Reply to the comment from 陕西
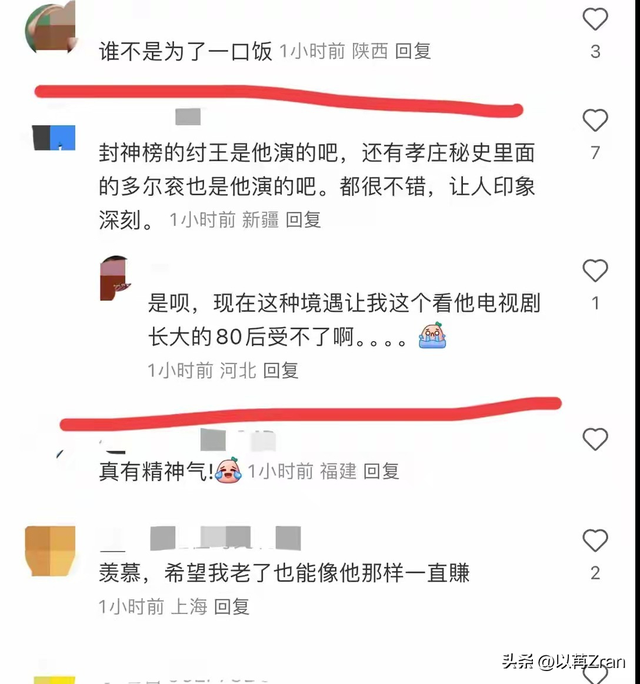 [412, 51]
